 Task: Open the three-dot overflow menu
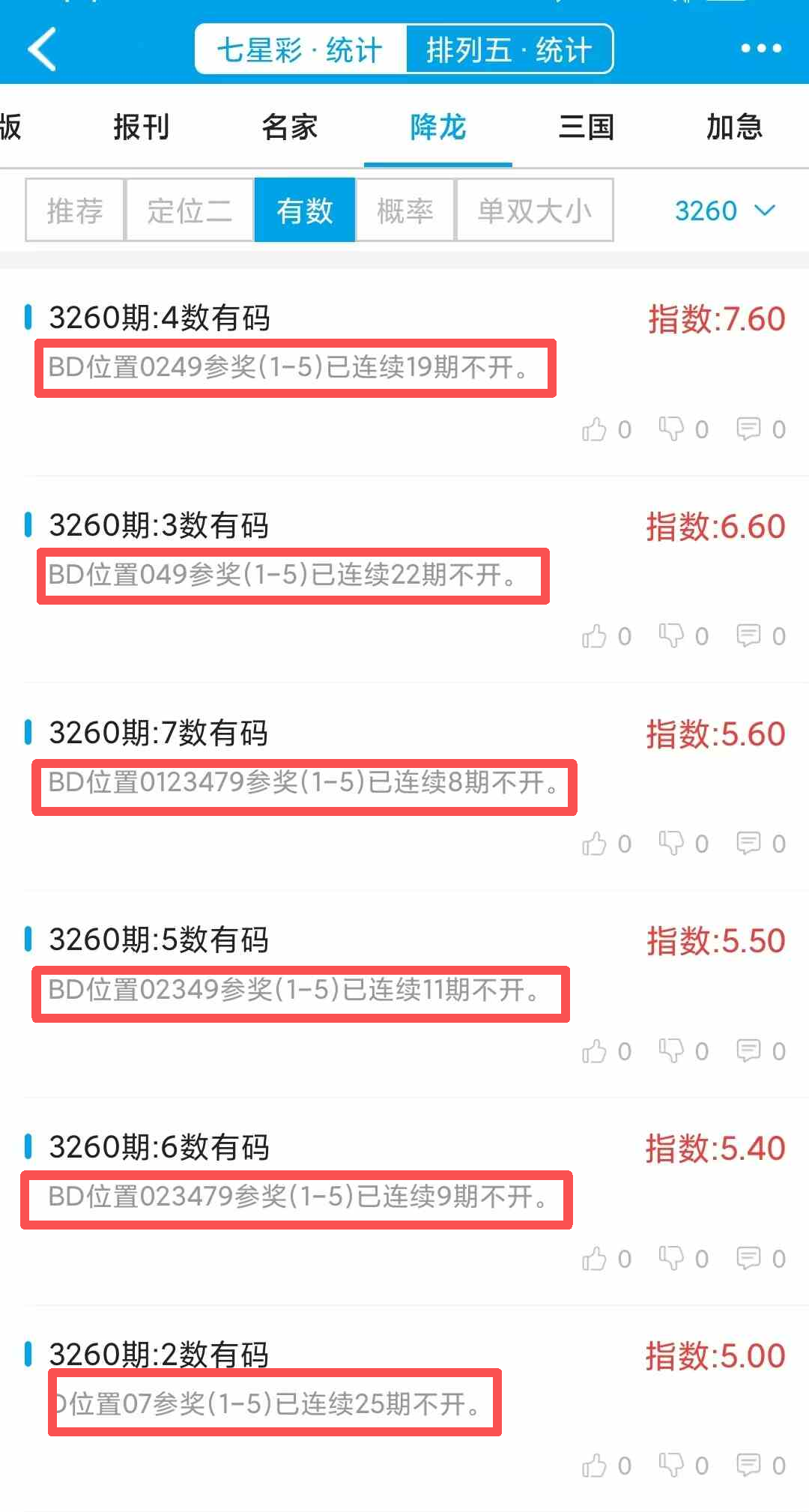760,49
